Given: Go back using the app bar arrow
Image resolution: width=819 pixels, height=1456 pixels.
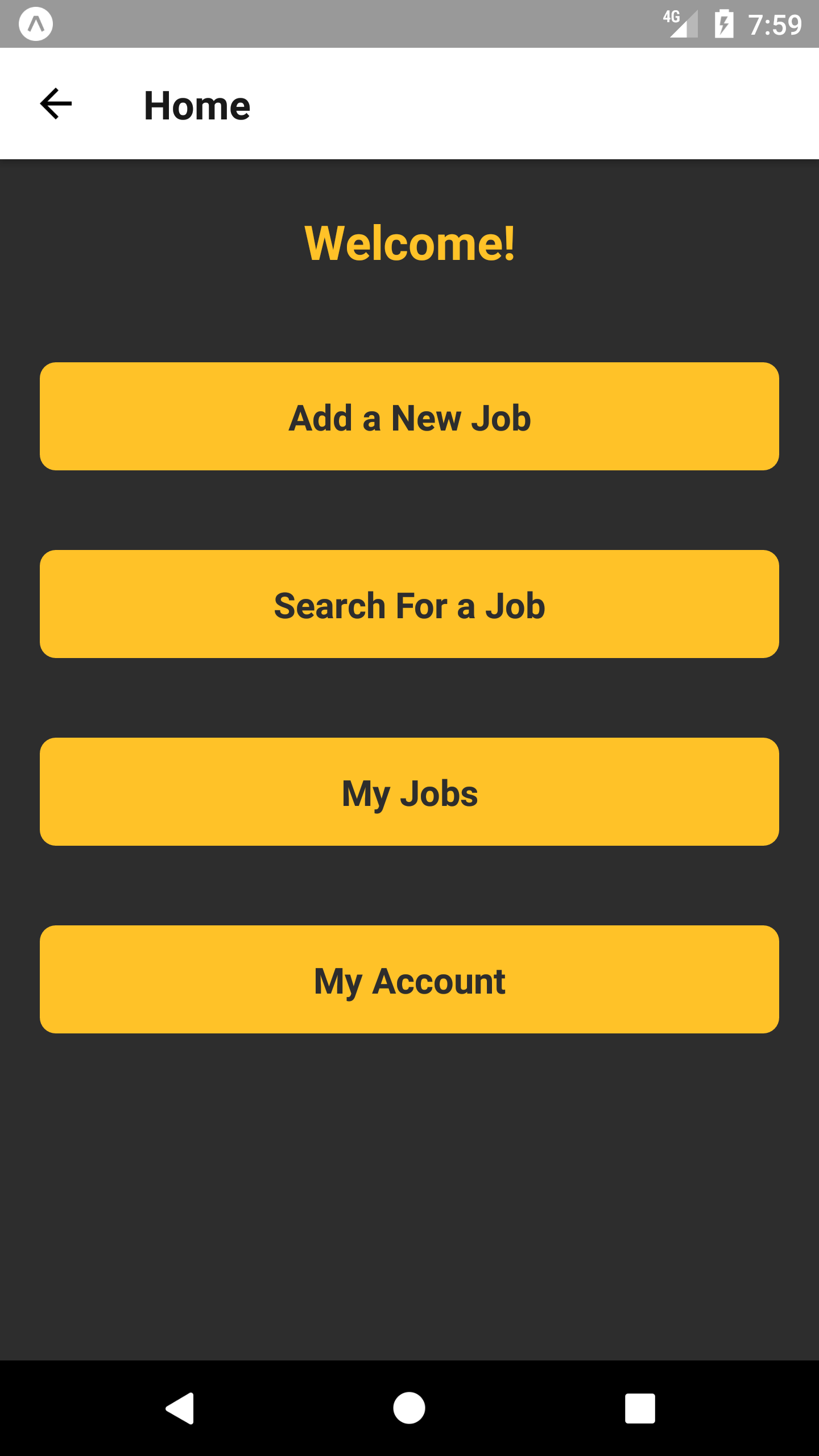Looking at the screenshot, I should [x=56, y=104].
